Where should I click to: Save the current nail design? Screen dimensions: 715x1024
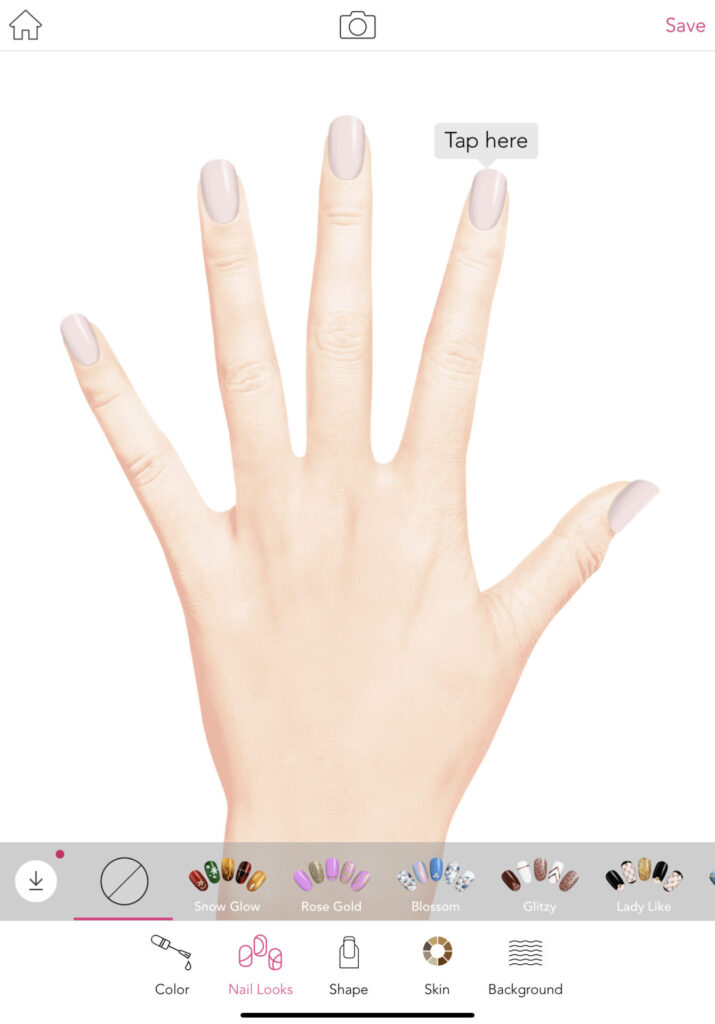click(685, 25)
